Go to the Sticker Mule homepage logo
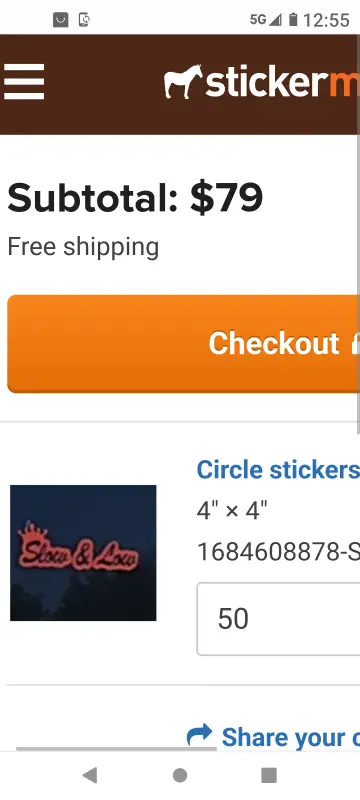360x800 pixels. pos(262,82)
